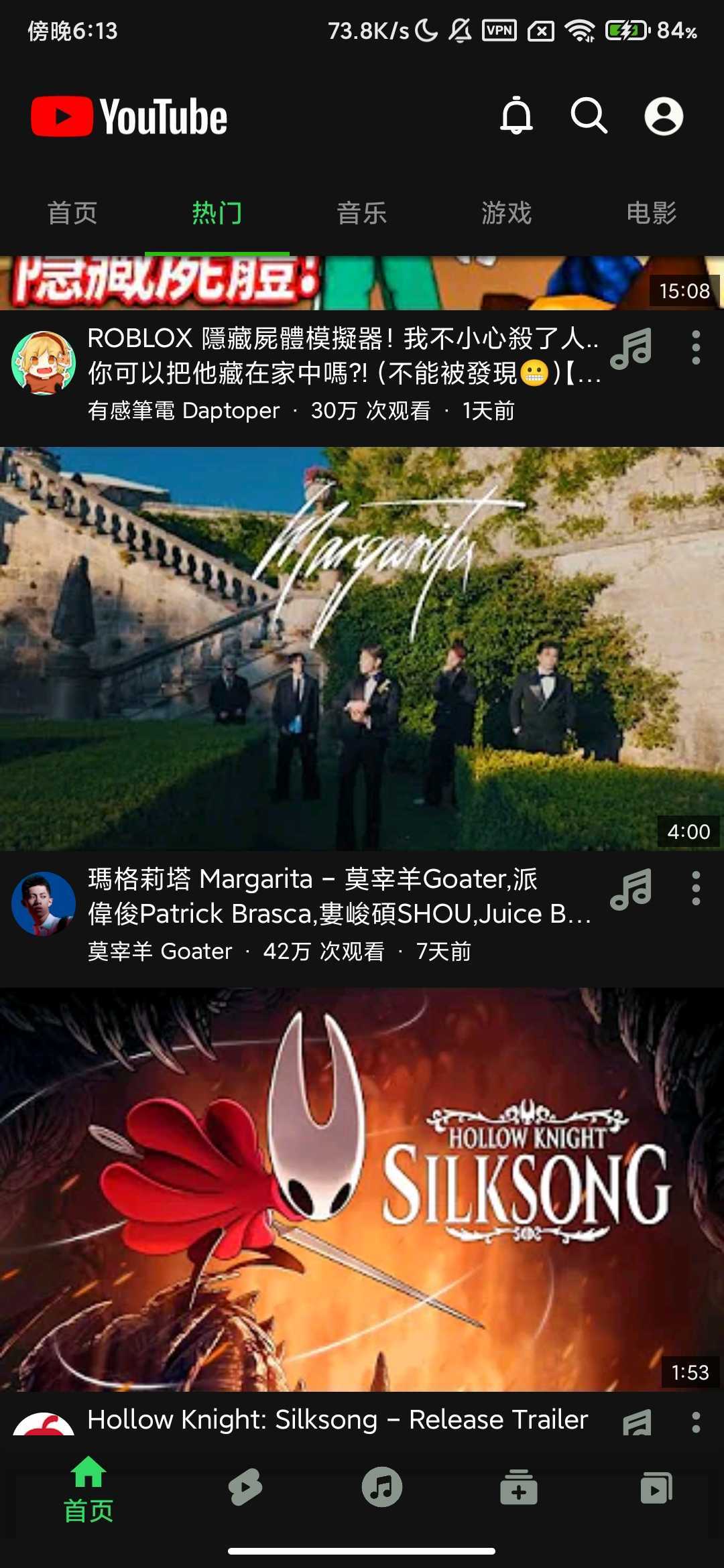This screenshot has width=724, height=1568.
Task: Open 莫宰羊 Goater channel avatar
Action: (44, 903)
